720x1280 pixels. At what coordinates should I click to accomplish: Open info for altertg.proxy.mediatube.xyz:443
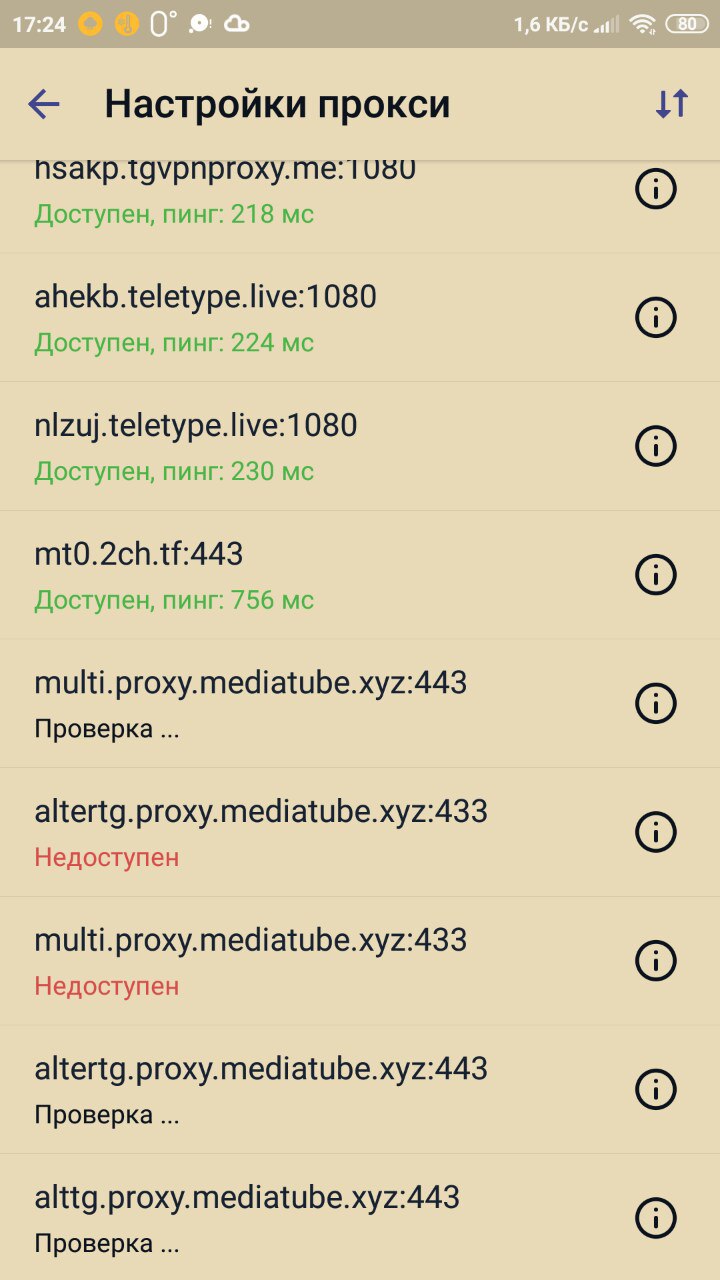[x=656, y=1088]
